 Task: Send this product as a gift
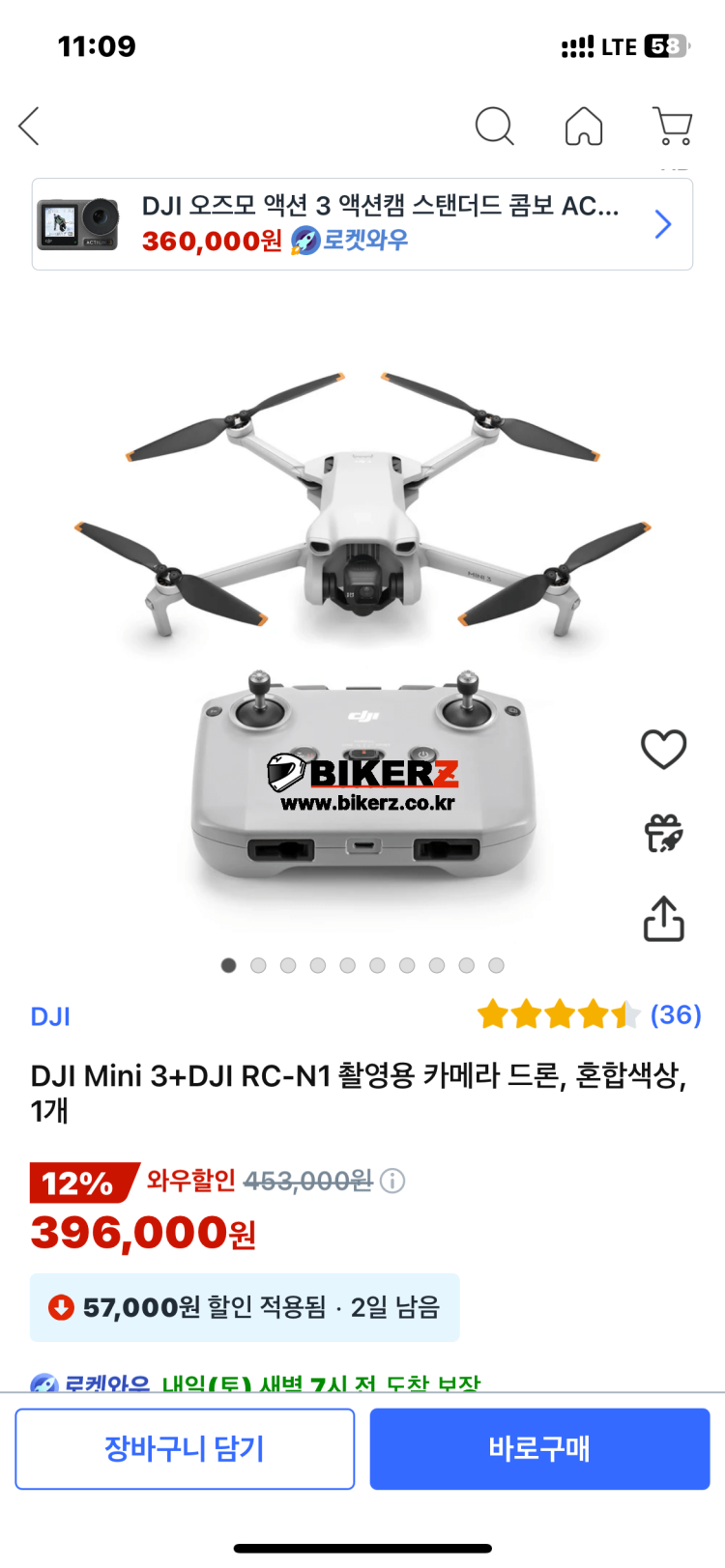(x=663, y=834)
